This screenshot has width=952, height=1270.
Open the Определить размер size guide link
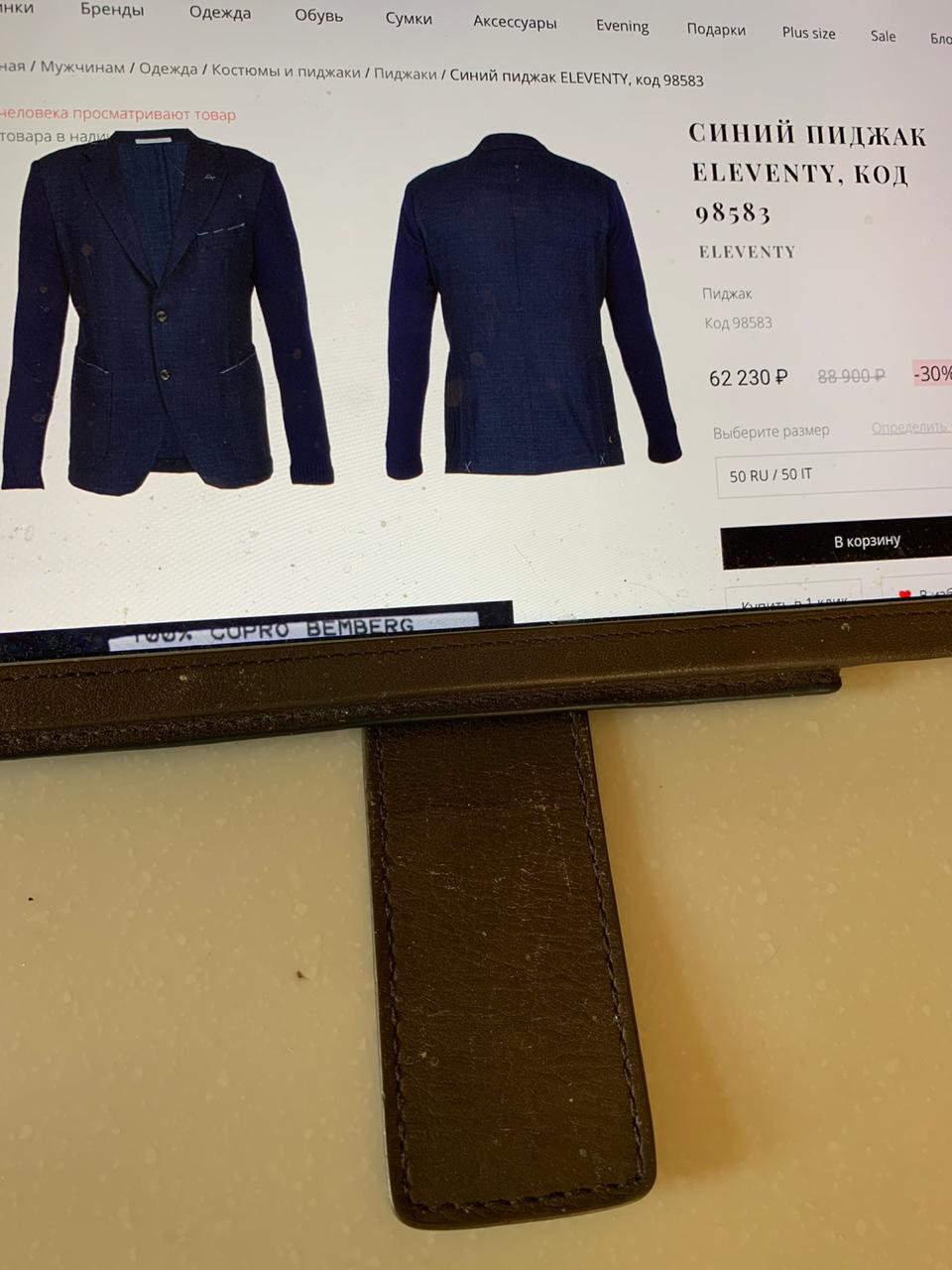[x=910, y=428]
